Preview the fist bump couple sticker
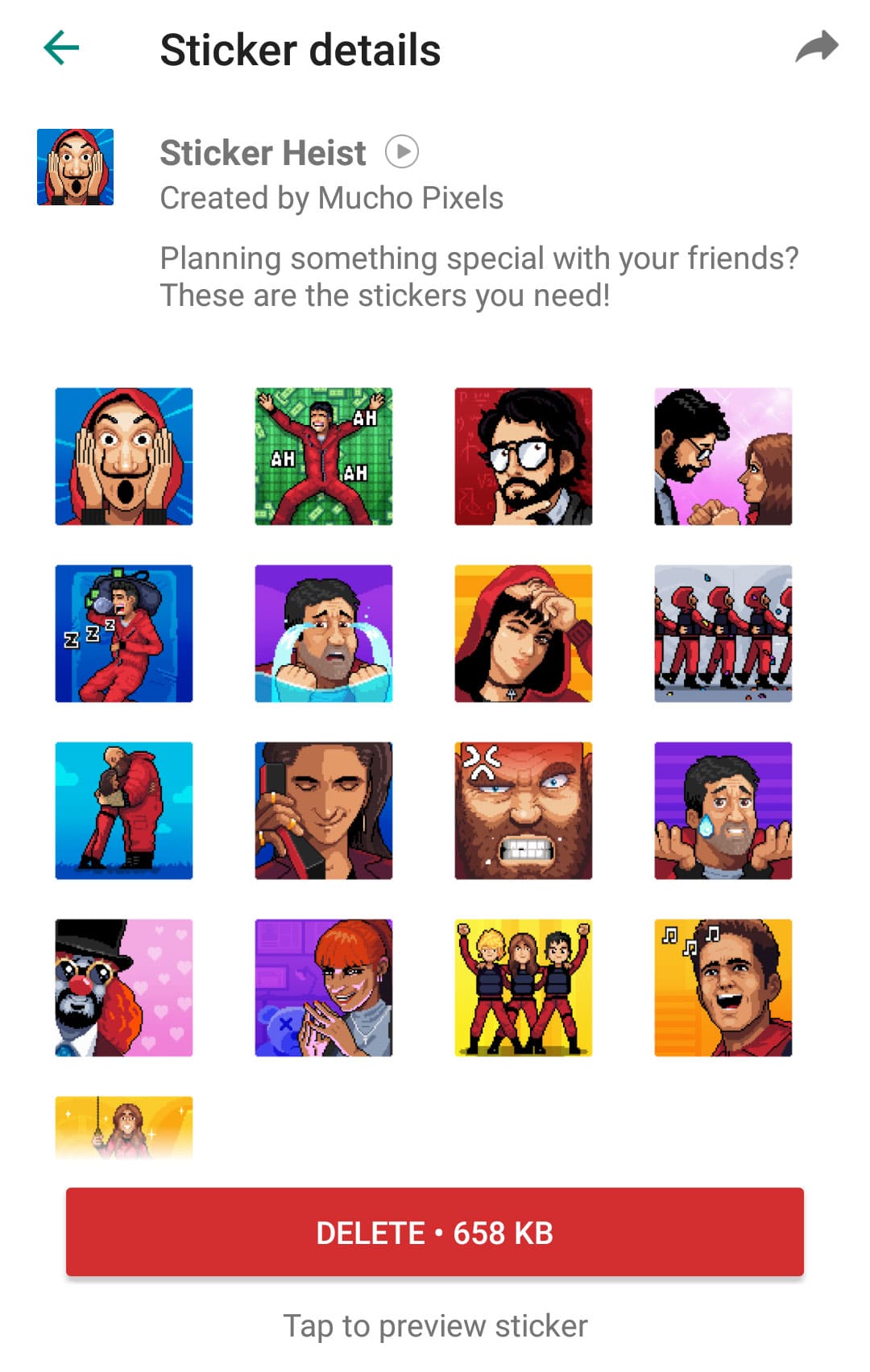The height and width of the screenshot is (1372, 870). [723, 457]
